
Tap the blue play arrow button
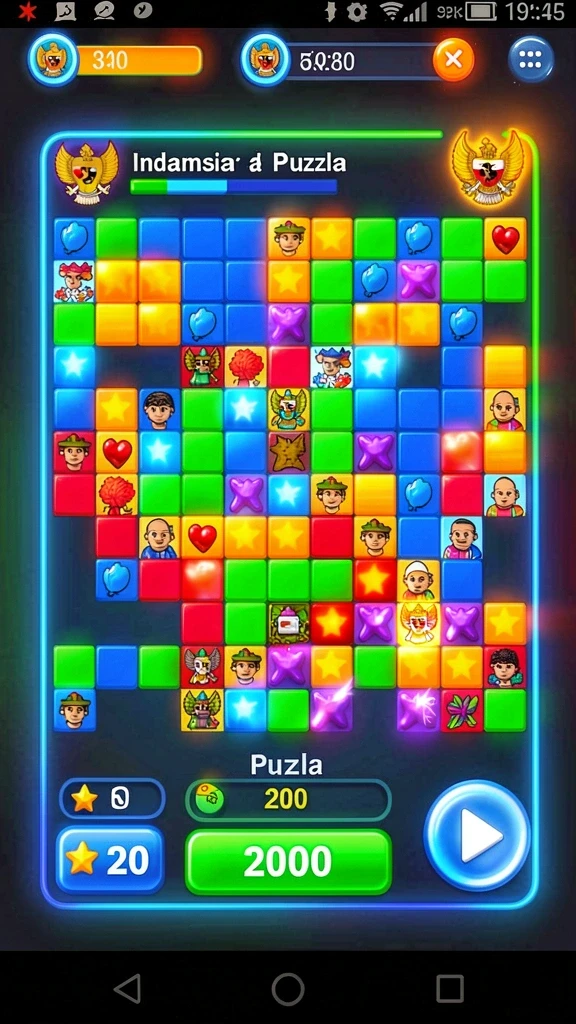477,835
